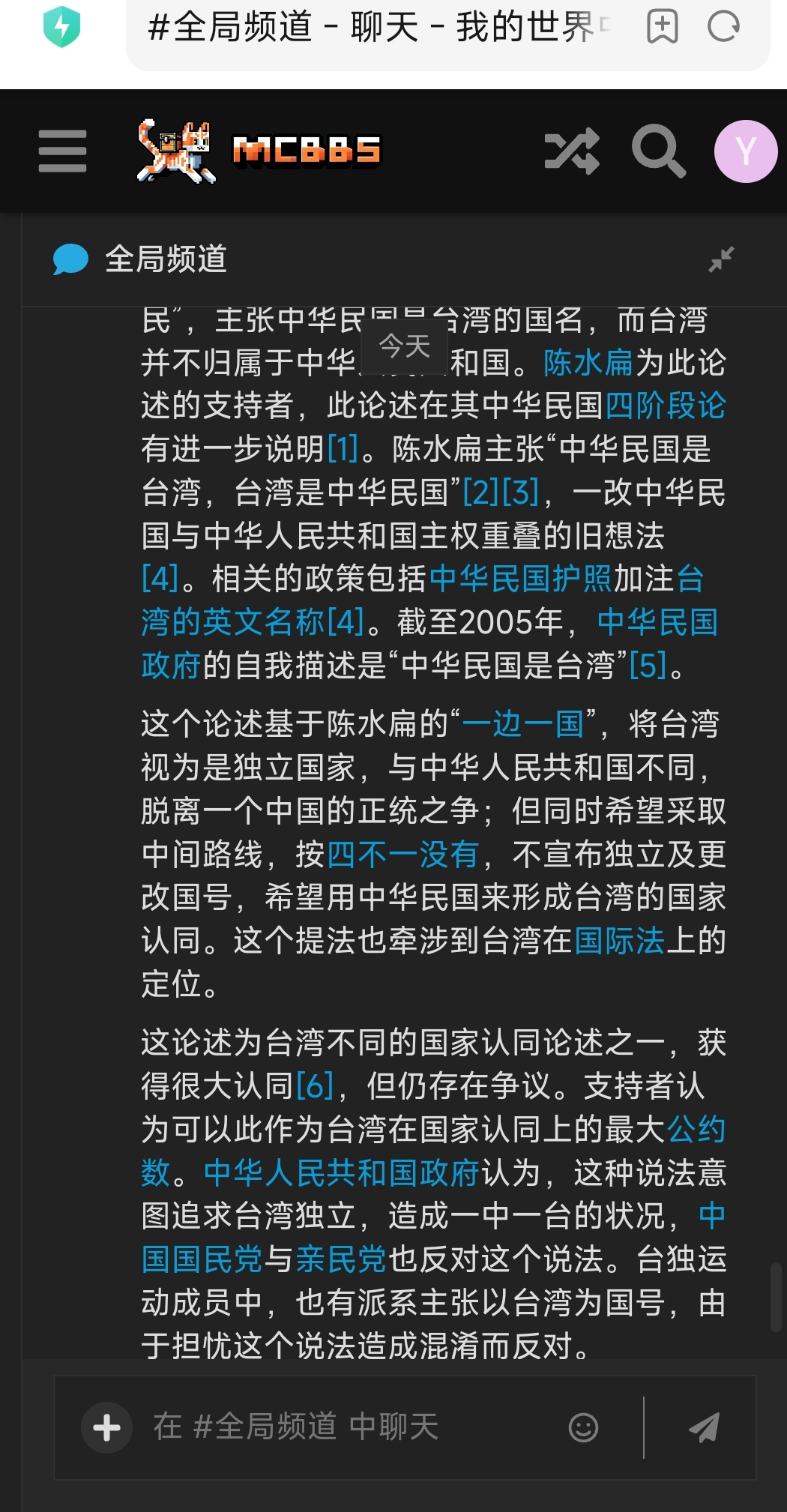Open the plus attachment button in chat
The height and width of the screenshot is (1512, 787).
pyautogui.click(x=106, y=1427)
